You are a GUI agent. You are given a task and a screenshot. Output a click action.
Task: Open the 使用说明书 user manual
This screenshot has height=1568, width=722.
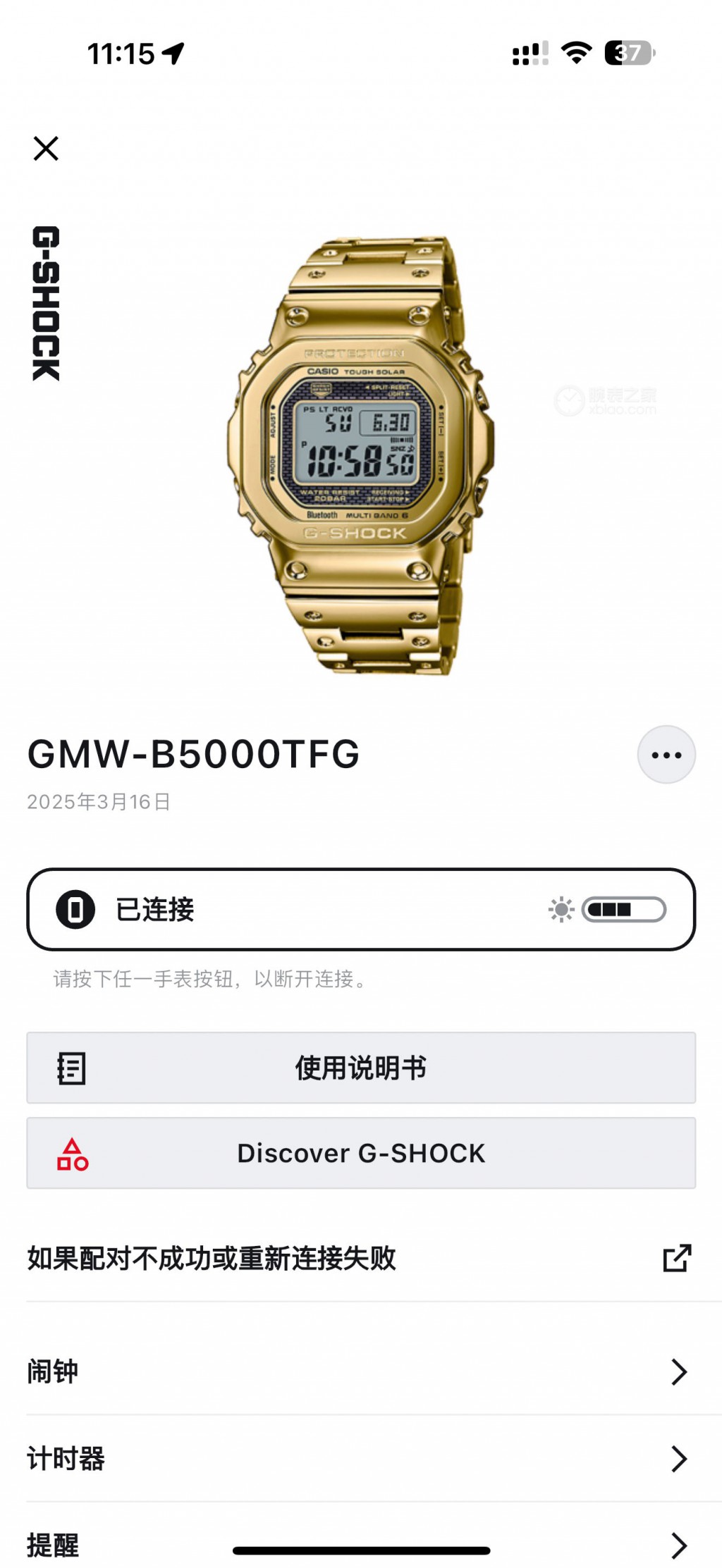361,1068
